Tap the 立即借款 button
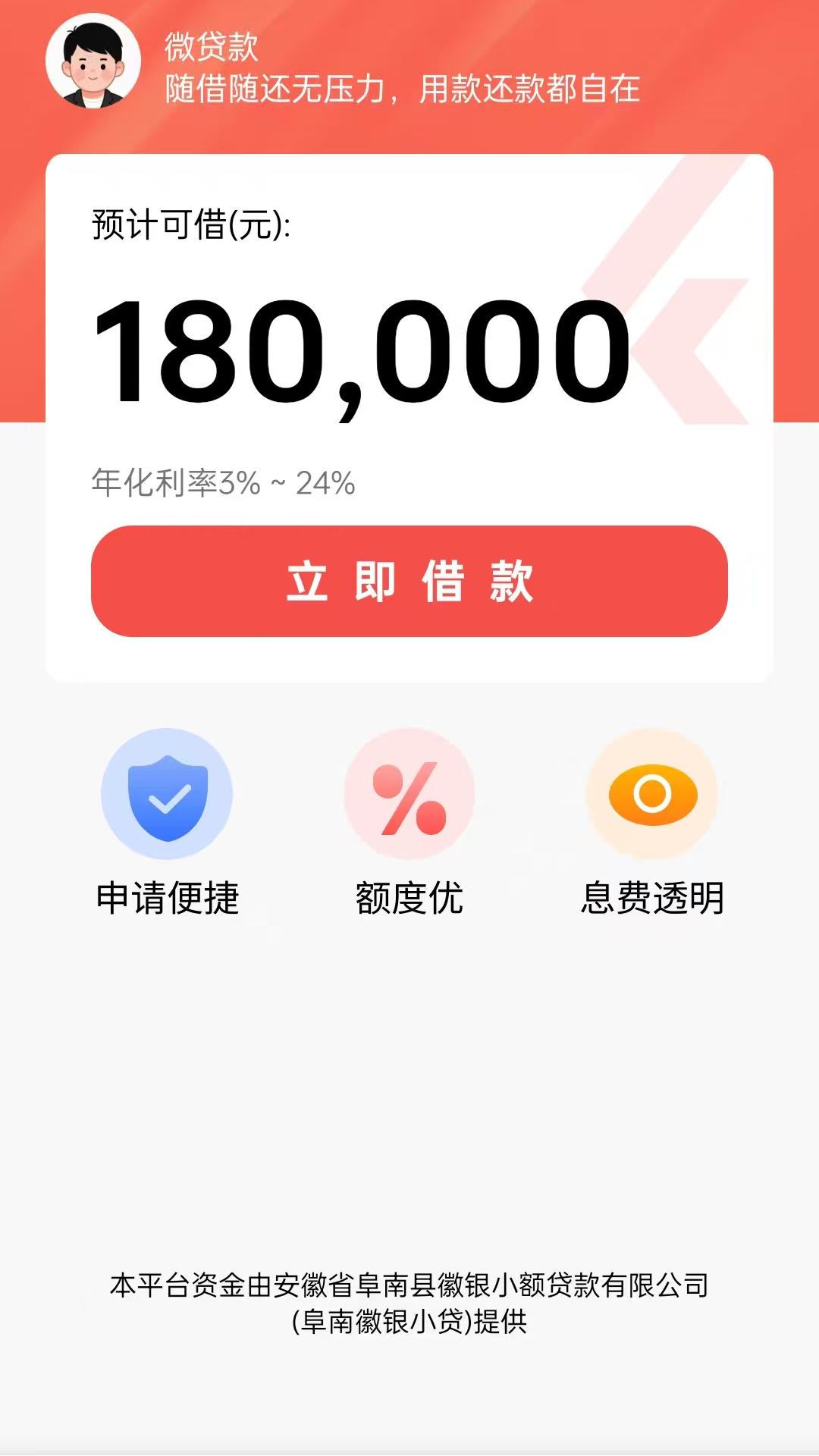The width and height of the screenshot is (819, 1456). [x=409, y=581]
